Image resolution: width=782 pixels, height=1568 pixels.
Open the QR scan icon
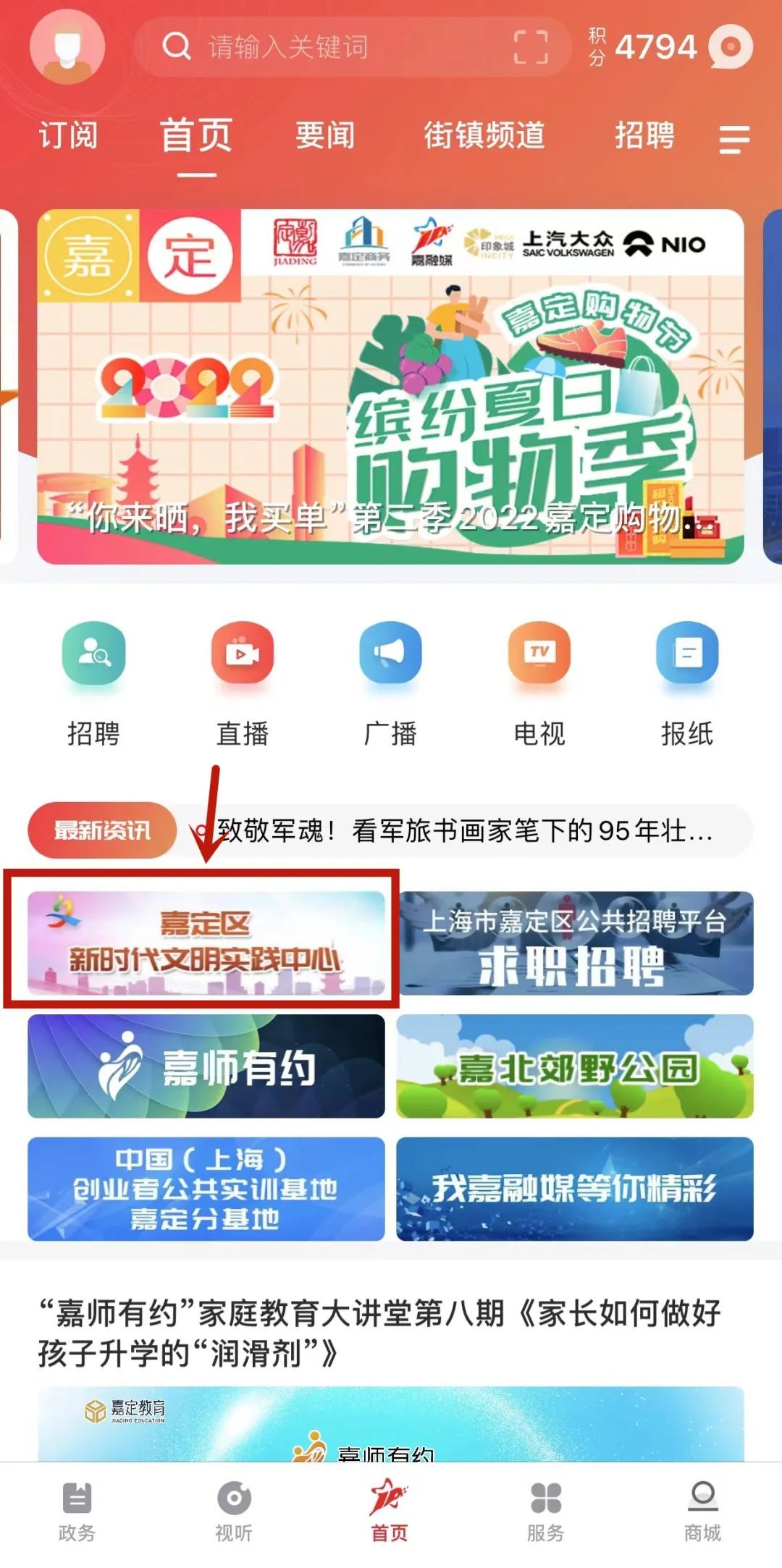tap(531, 48)
